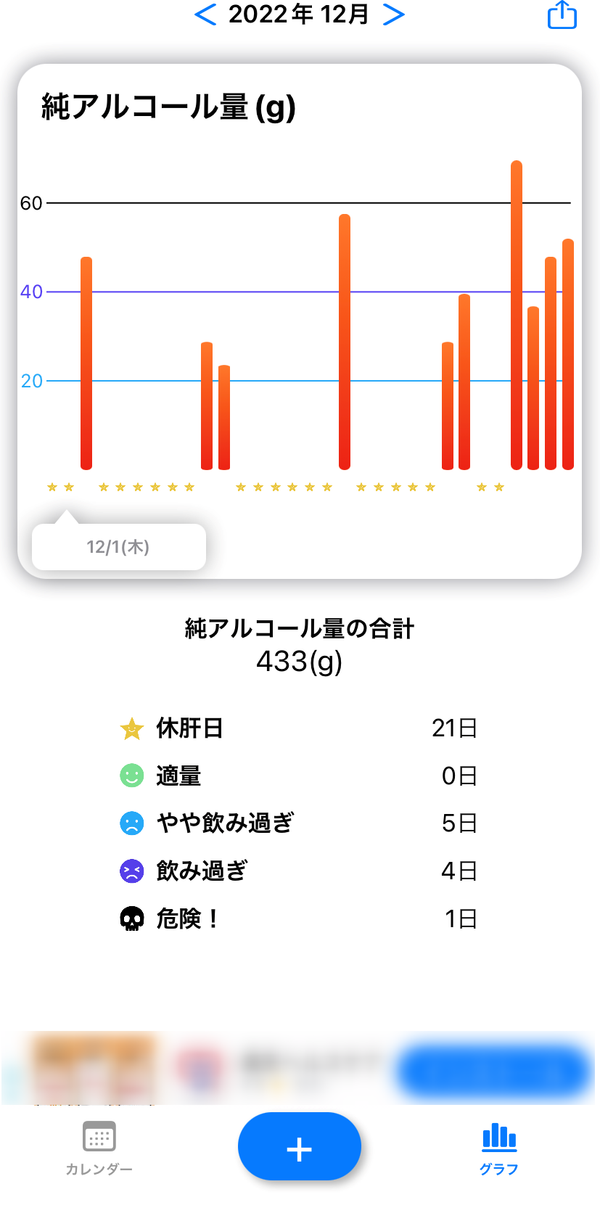The image size is (600, 1205).
Task: Switch to the カレンダー tab
Action: point(99,1148)
